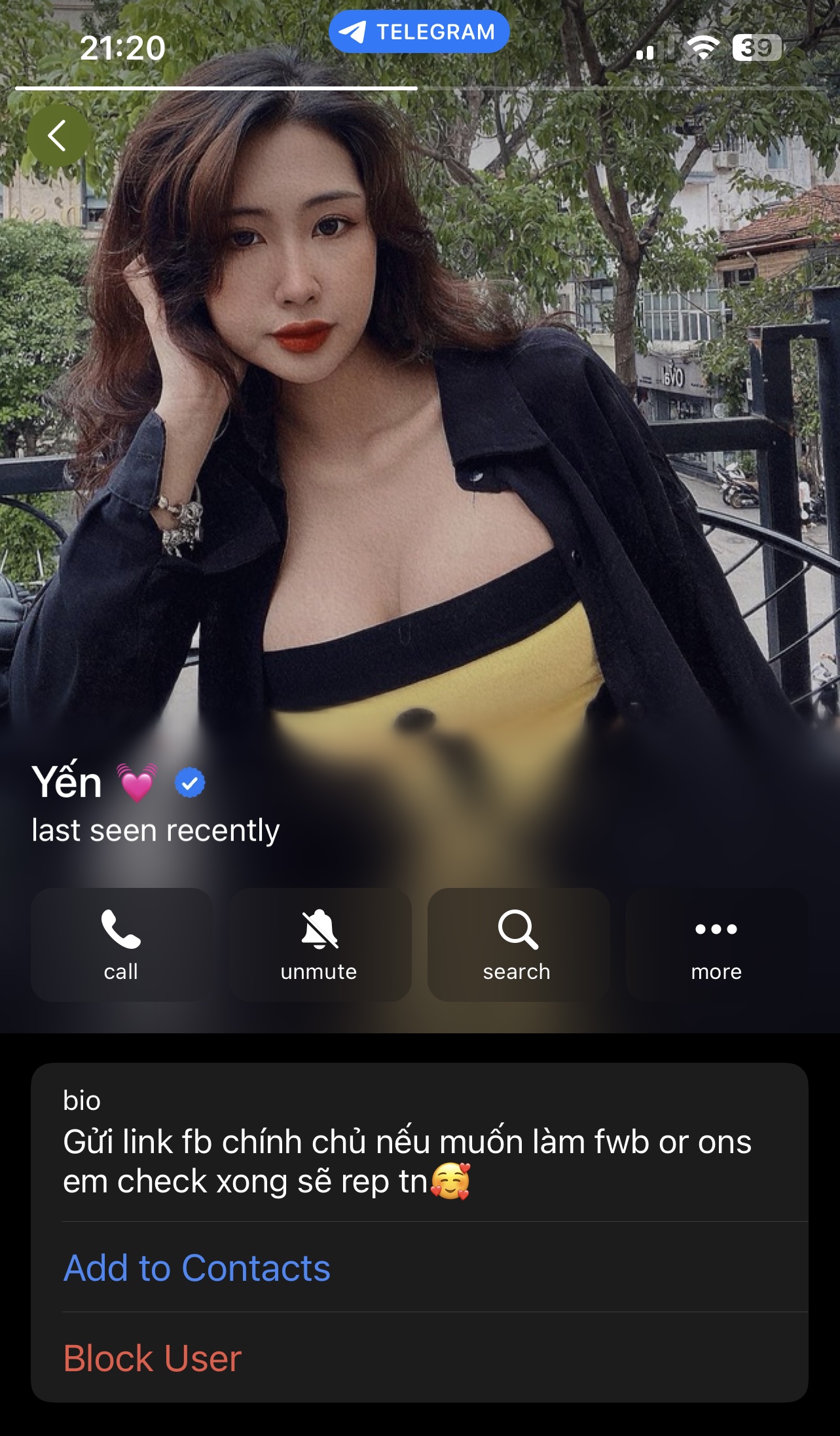Add this user to Contacts

pos(197,1268)
